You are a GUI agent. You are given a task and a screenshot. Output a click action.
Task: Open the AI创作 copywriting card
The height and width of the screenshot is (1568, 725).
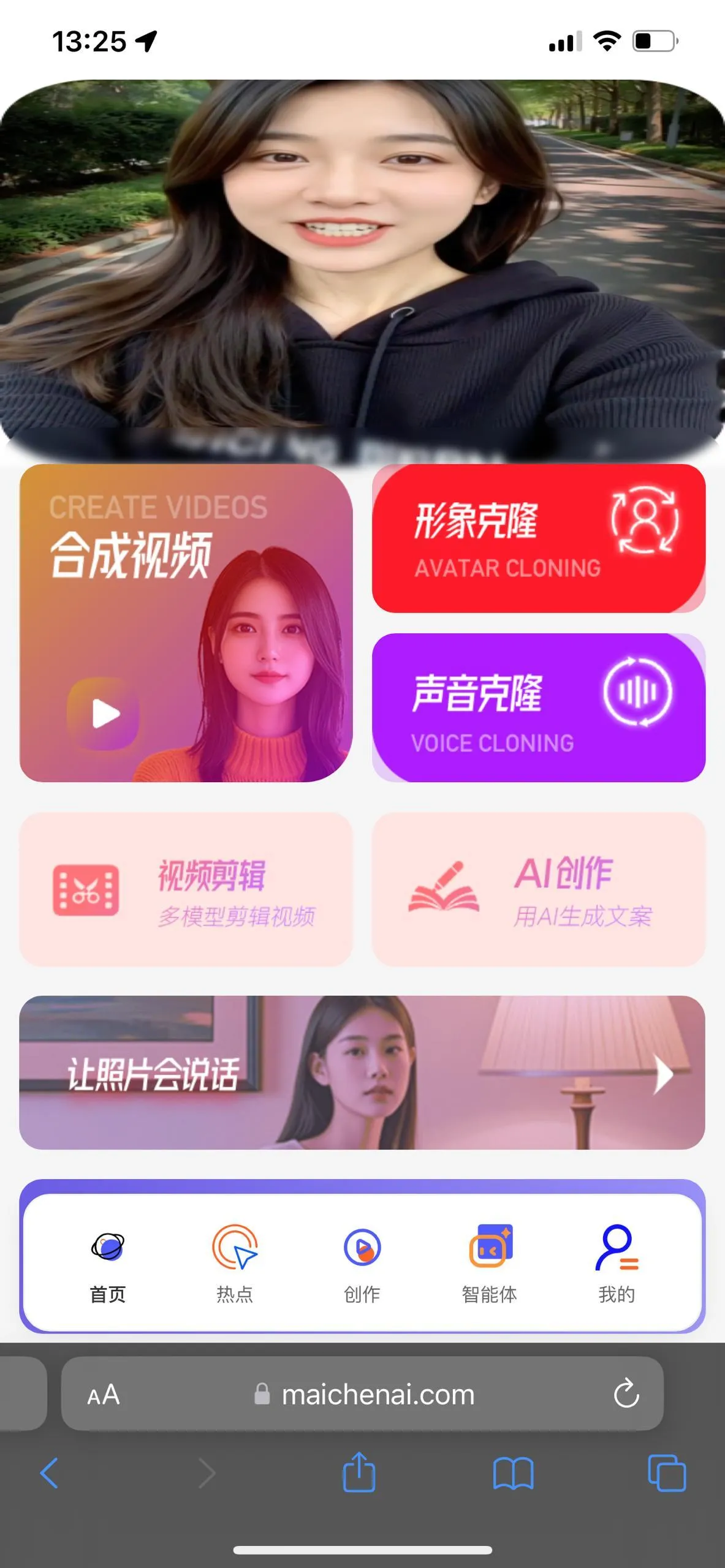(x=538, y=889)
